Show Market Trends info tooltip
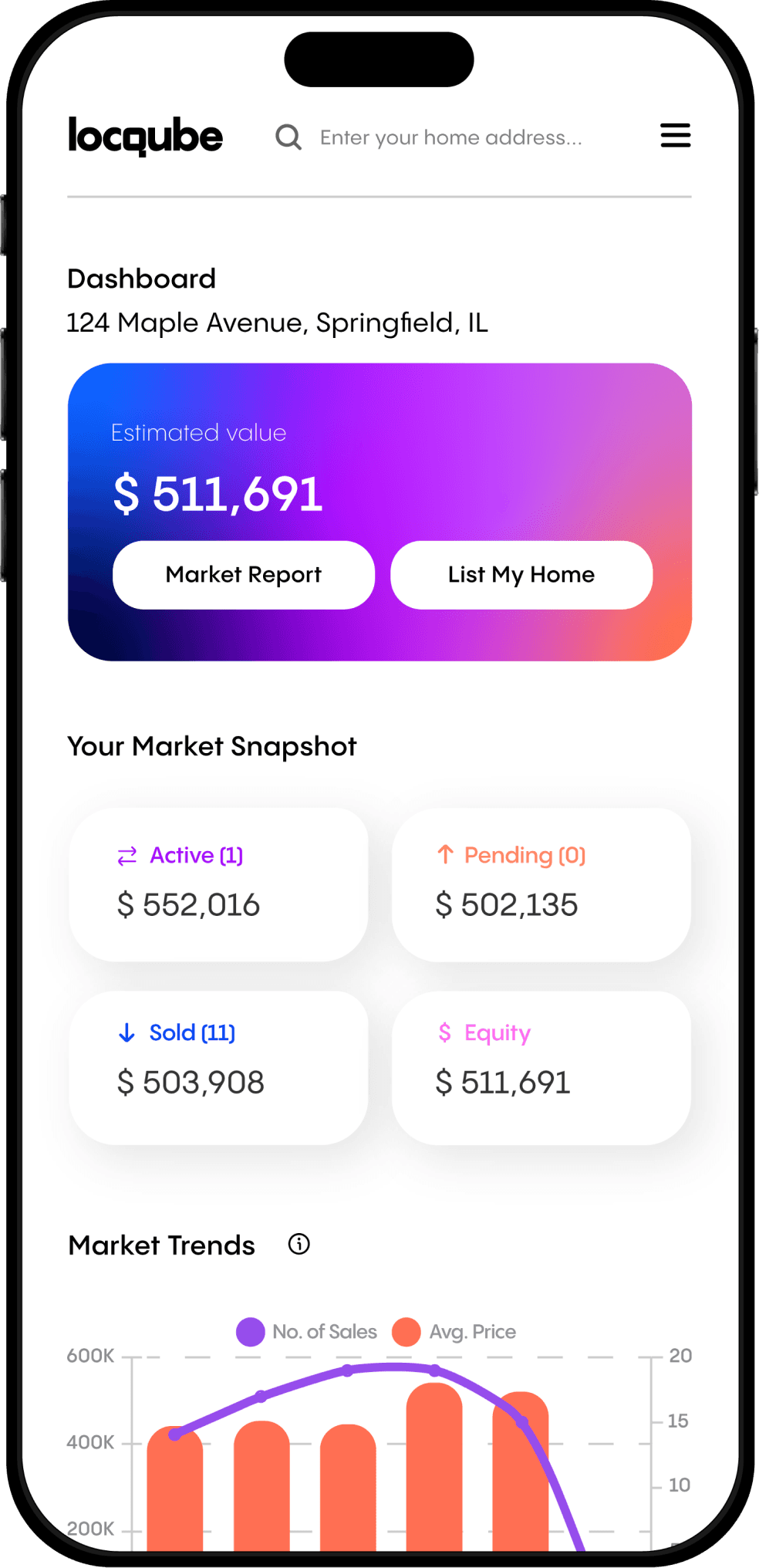This screenshot has width=759, height=1568. (x=299, y=1244)
